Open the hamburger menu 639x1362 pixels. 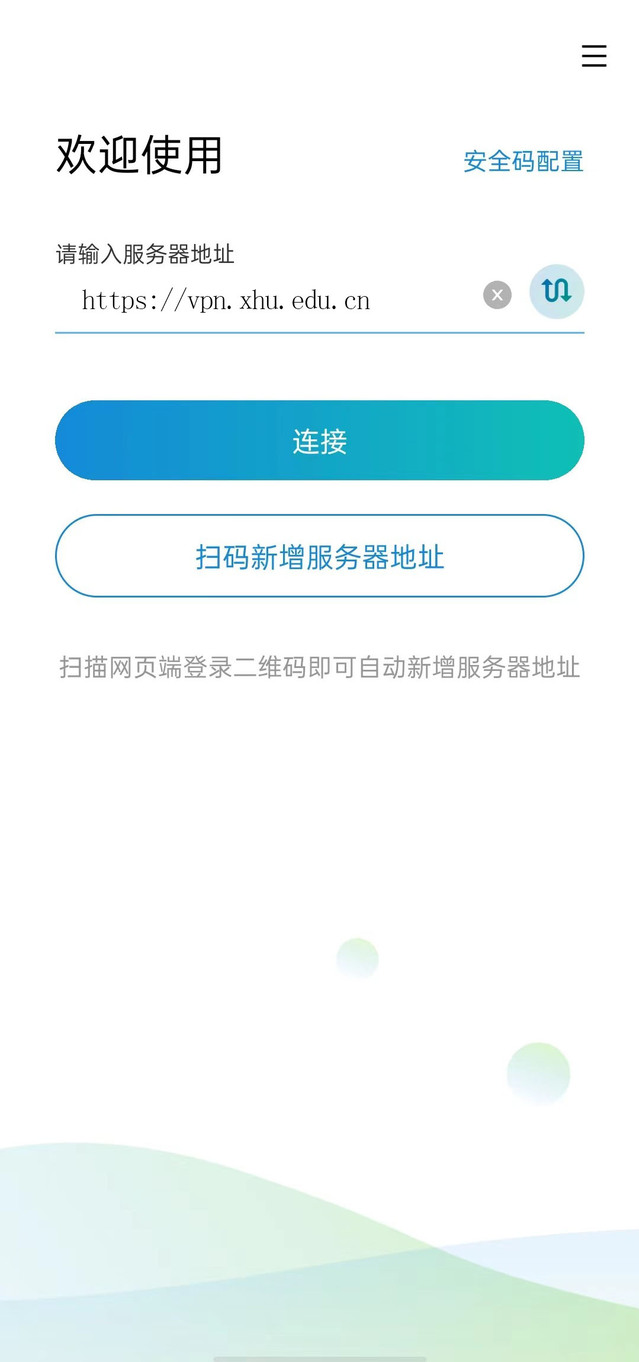click(x=594, y=56)
